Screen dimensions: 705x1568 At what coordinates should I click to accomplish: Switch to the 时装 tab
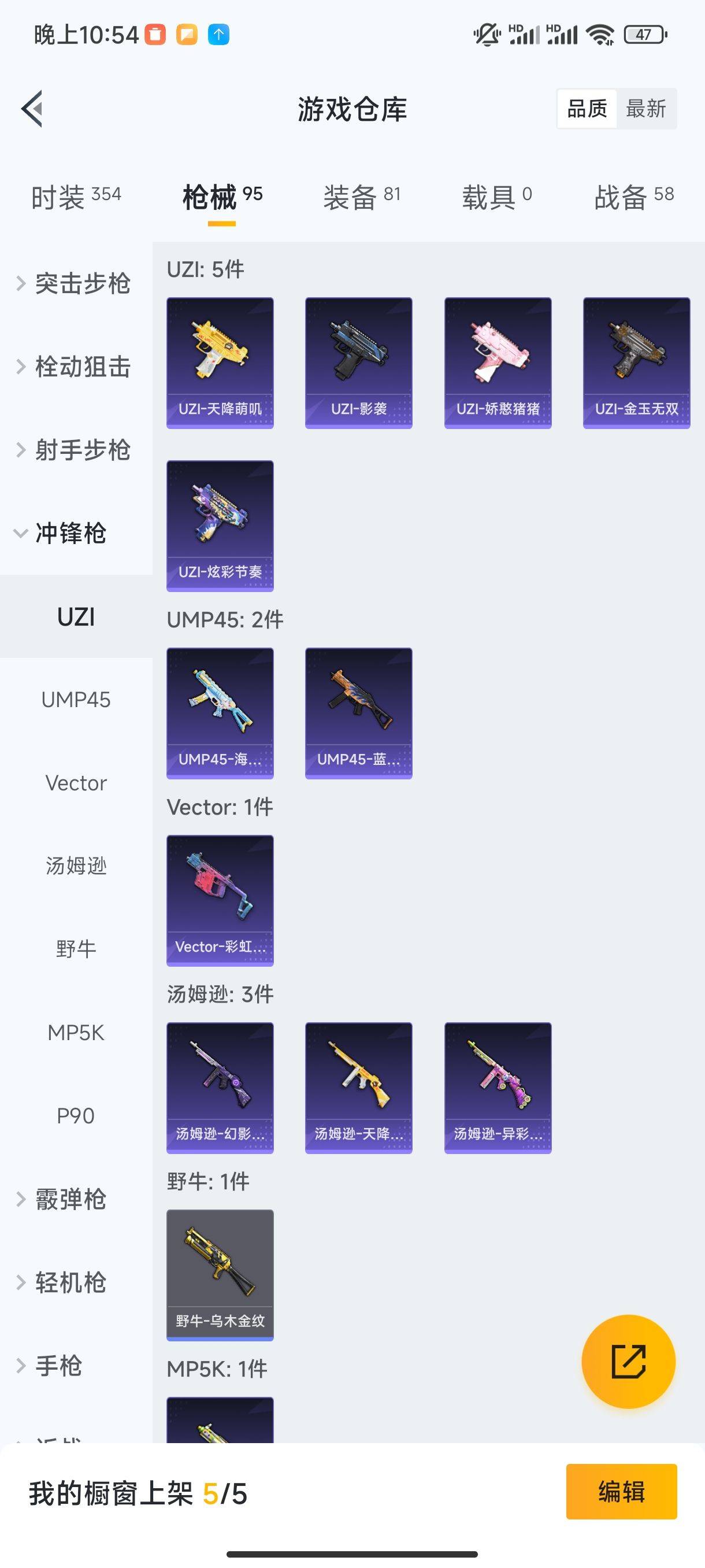pos(76,197)
